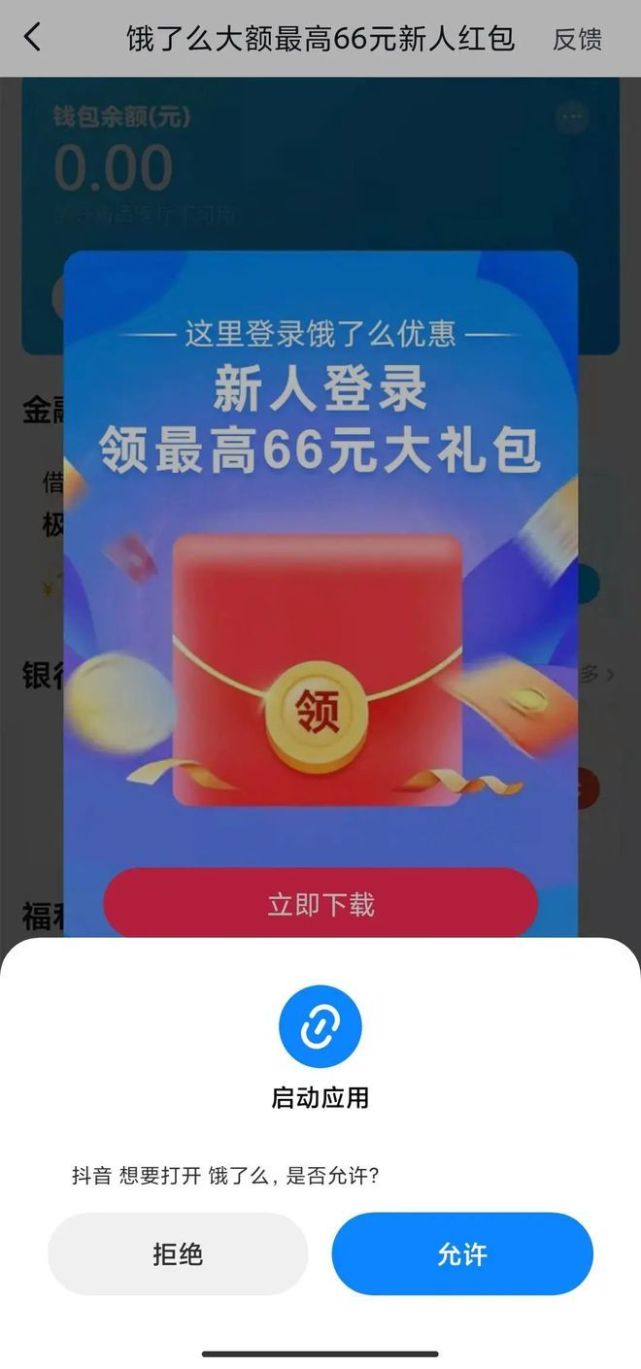Tap 允许 to allow opening 饿了么

[x=462, y=1254]
